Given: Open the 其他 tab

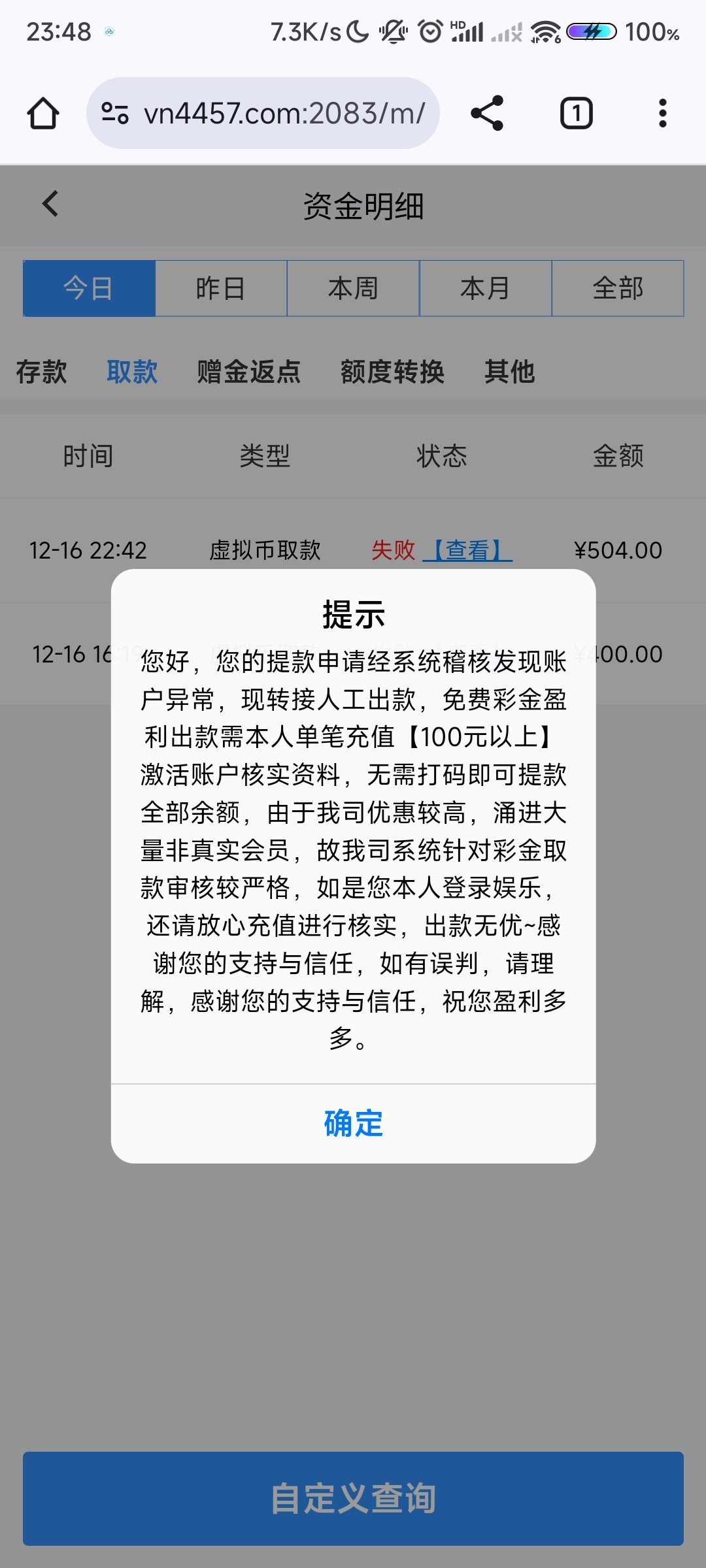Looking at the screenshot, I should (509, 372).
